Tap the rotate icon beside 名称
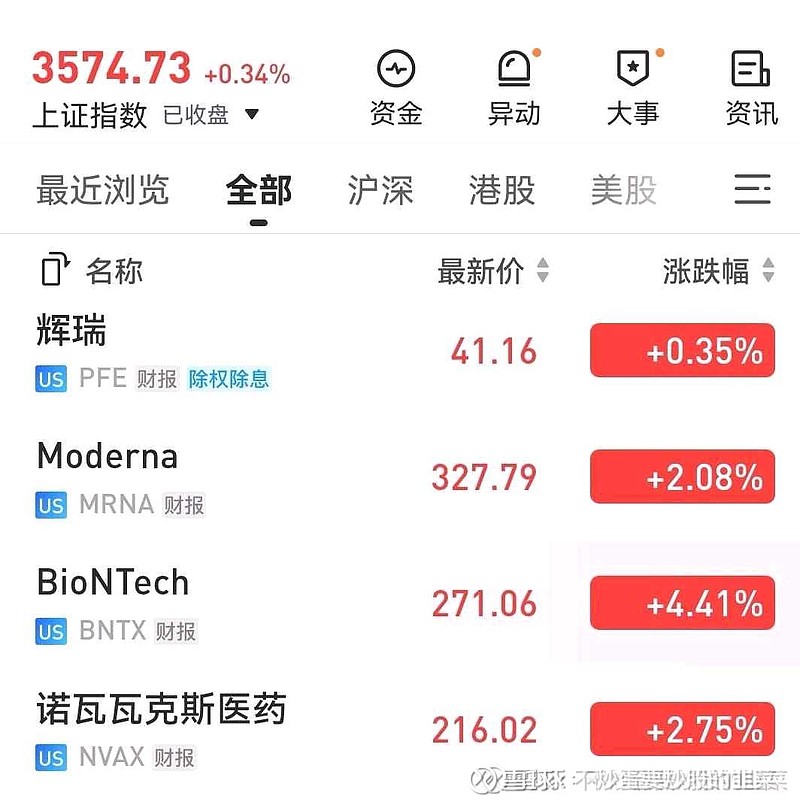Viewport: 800px width, 805px height. [55, 270]
